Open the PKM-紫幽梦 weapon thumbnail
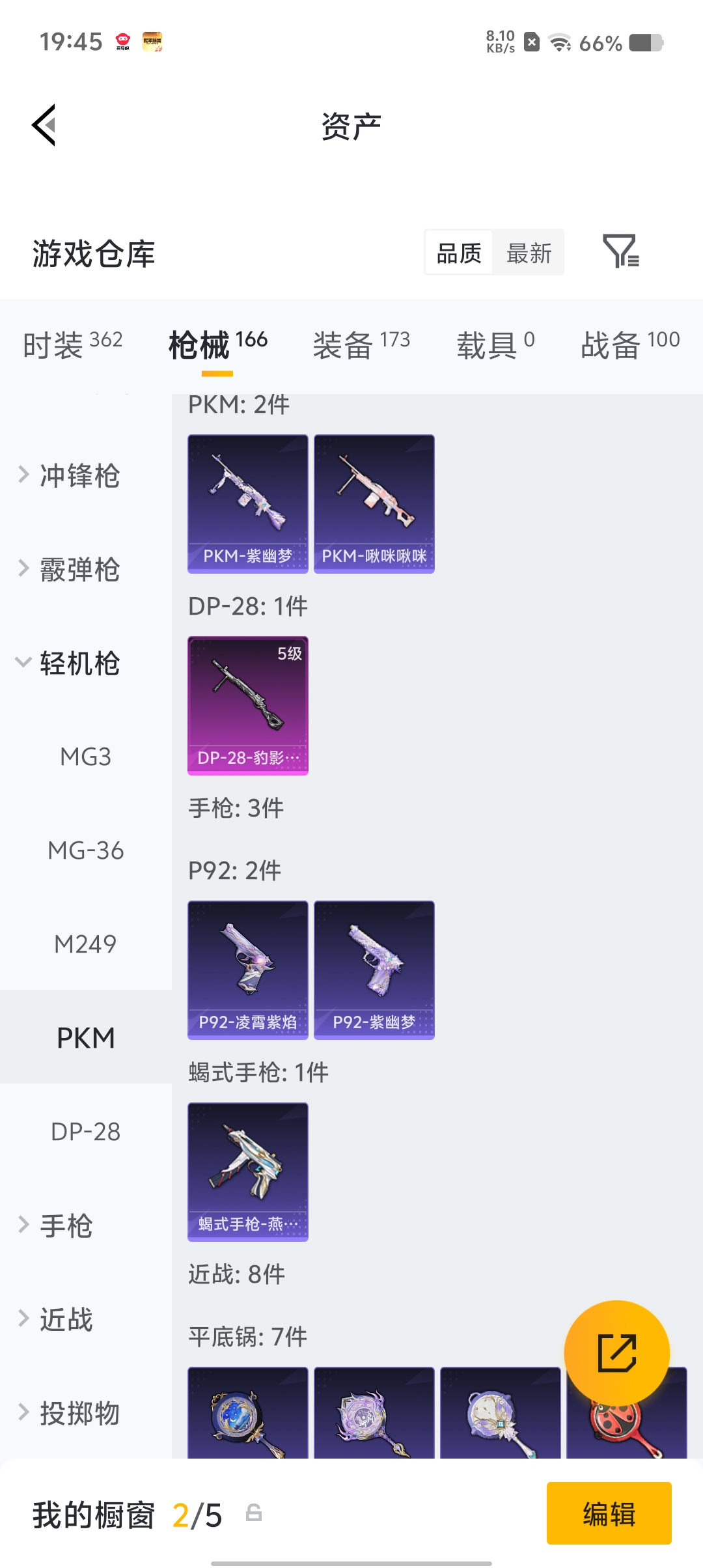The height and width of the screenshot is (1568, 703). point(247,503)
